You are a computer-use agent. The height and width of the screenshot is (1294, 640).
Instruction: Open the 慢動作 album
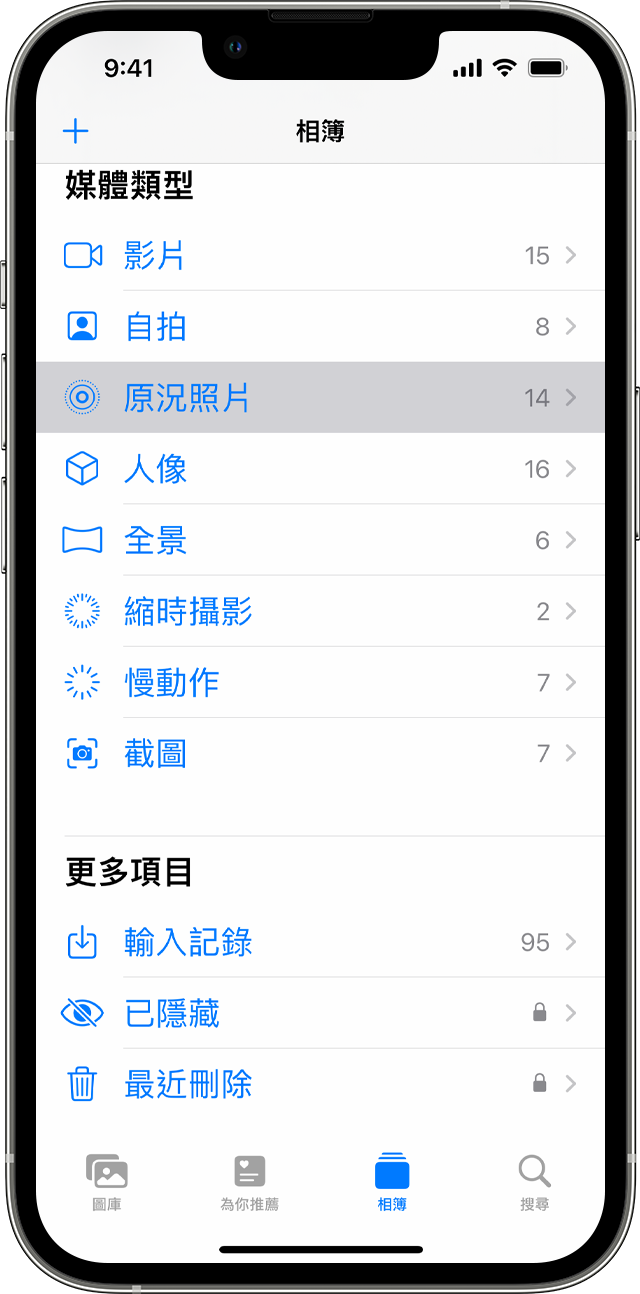point(320,682)
